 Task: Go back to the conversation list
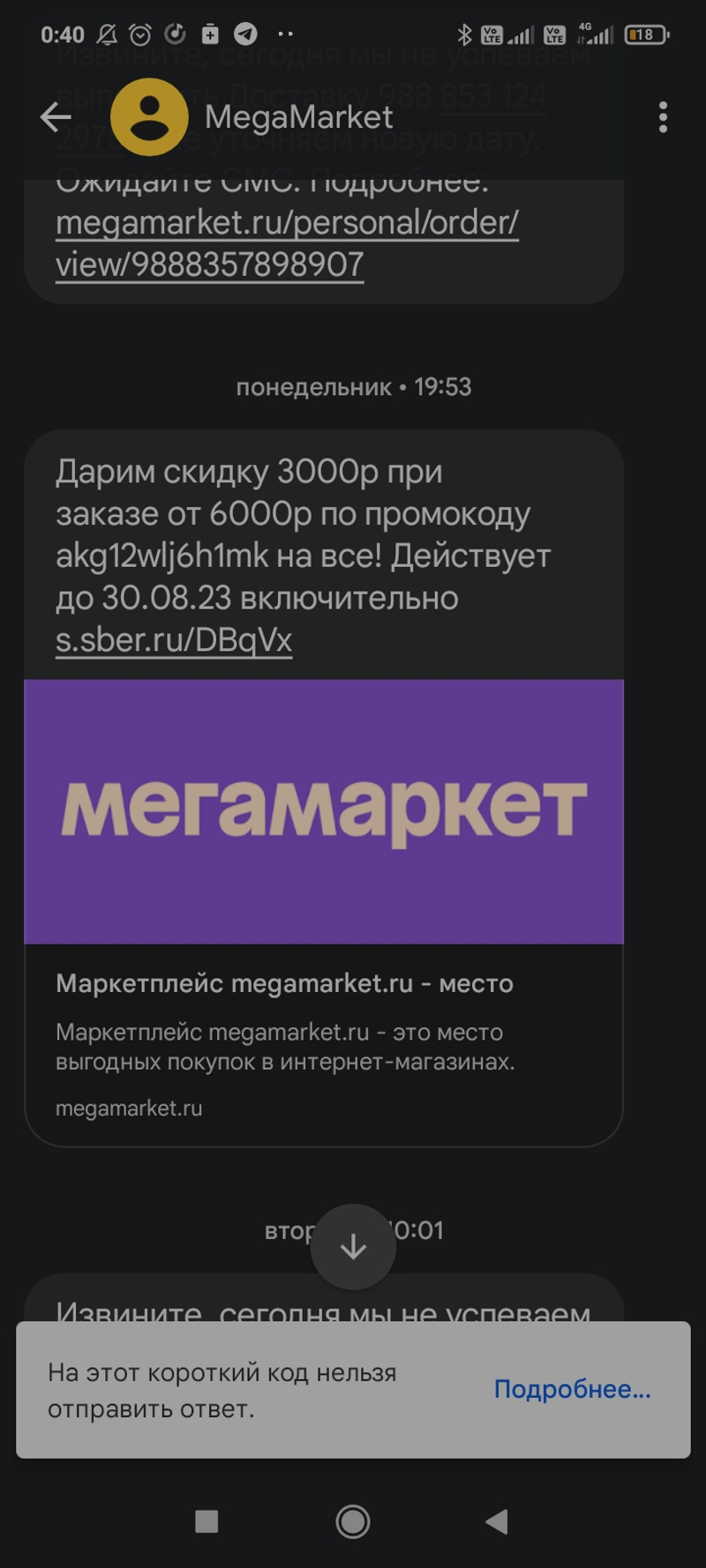coord(56,117)
